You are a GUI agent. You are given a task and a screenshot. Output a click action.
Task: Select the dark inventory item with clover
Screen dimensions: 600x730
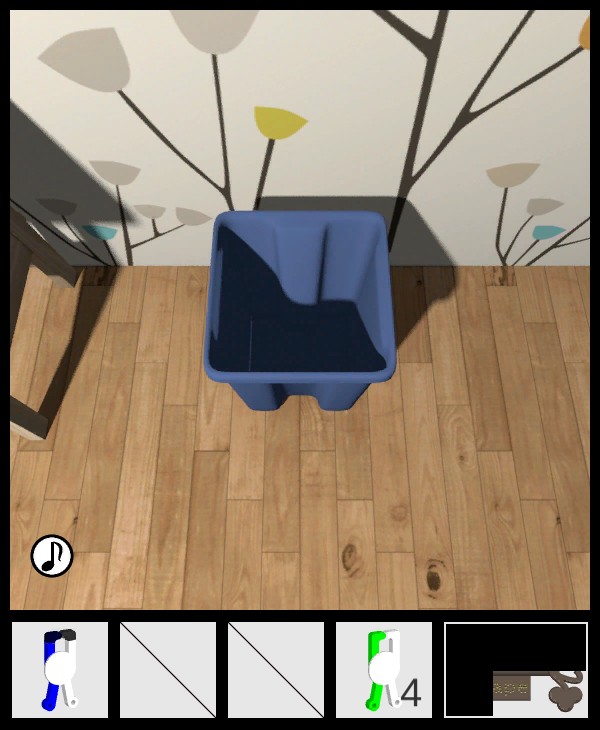(516, 670)
